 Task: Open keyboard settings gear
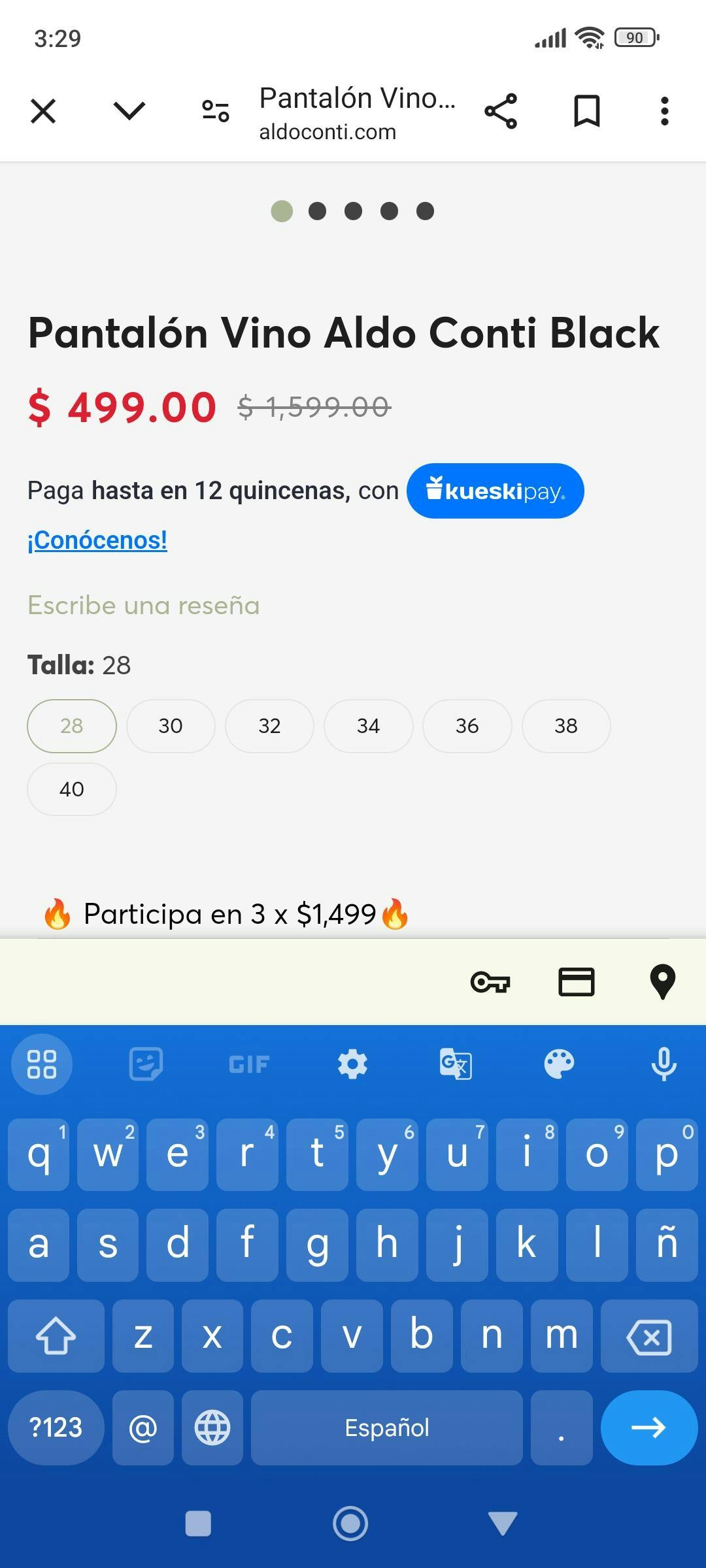[352, 1064]
